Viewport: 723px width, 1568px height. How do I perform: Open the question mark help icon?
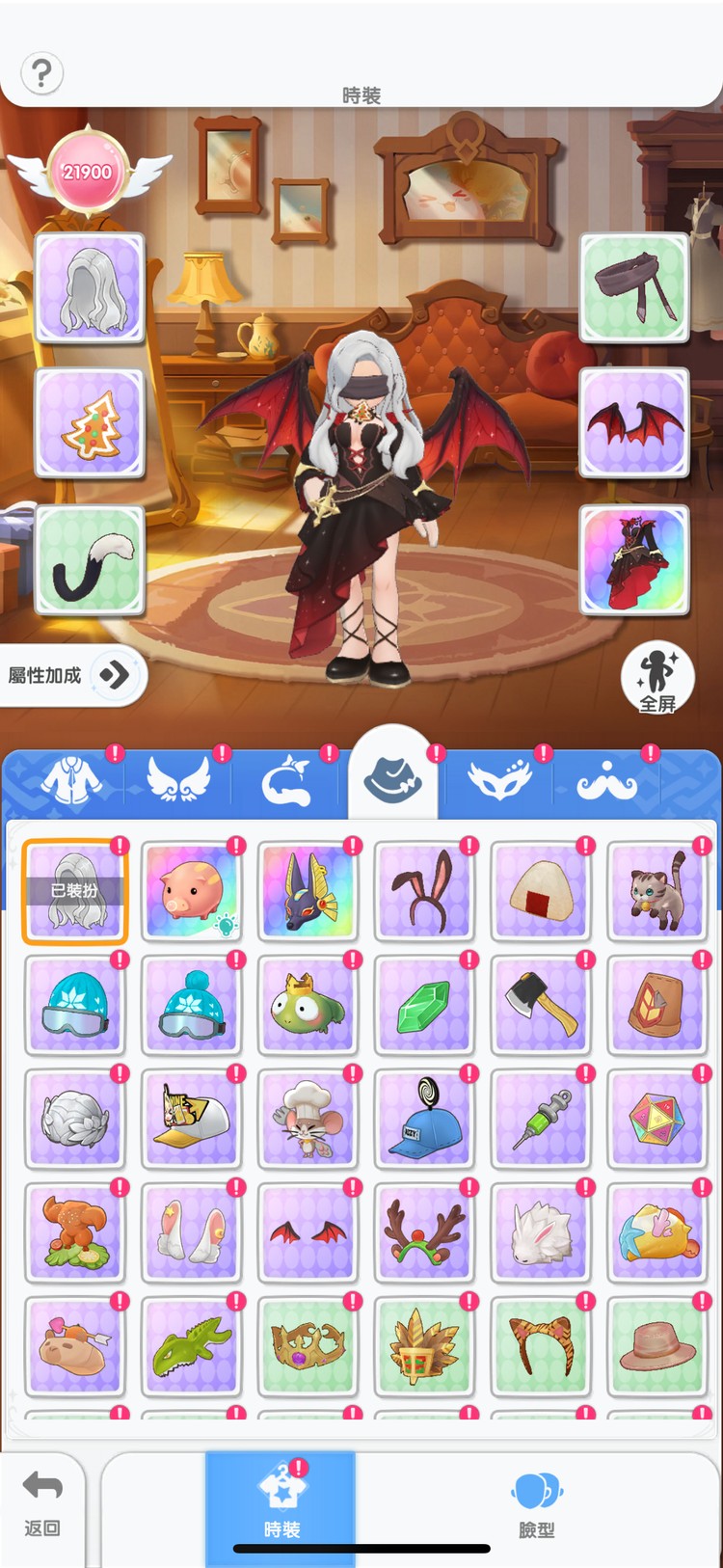click(x=41, y=73)
